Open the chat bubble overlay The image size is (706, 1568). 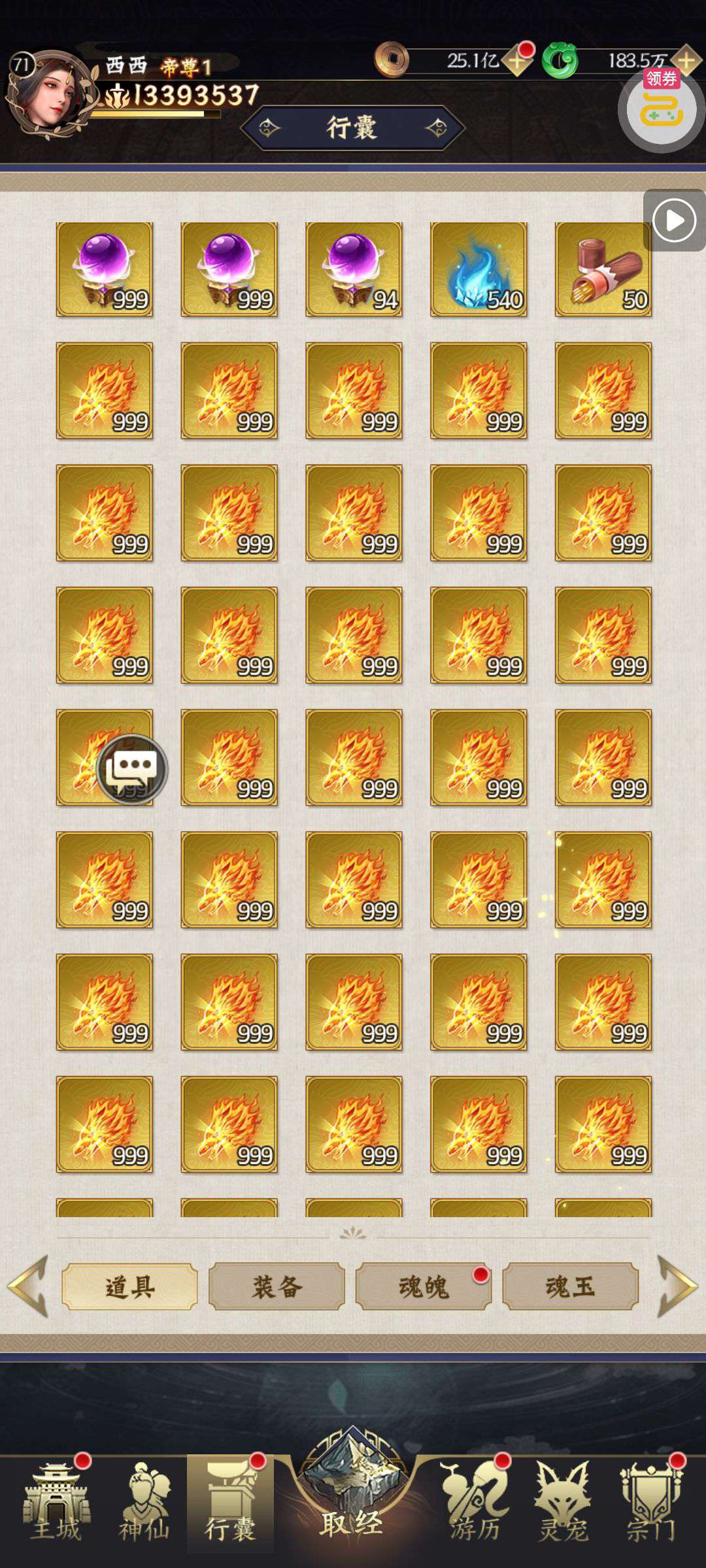(132, 768)
